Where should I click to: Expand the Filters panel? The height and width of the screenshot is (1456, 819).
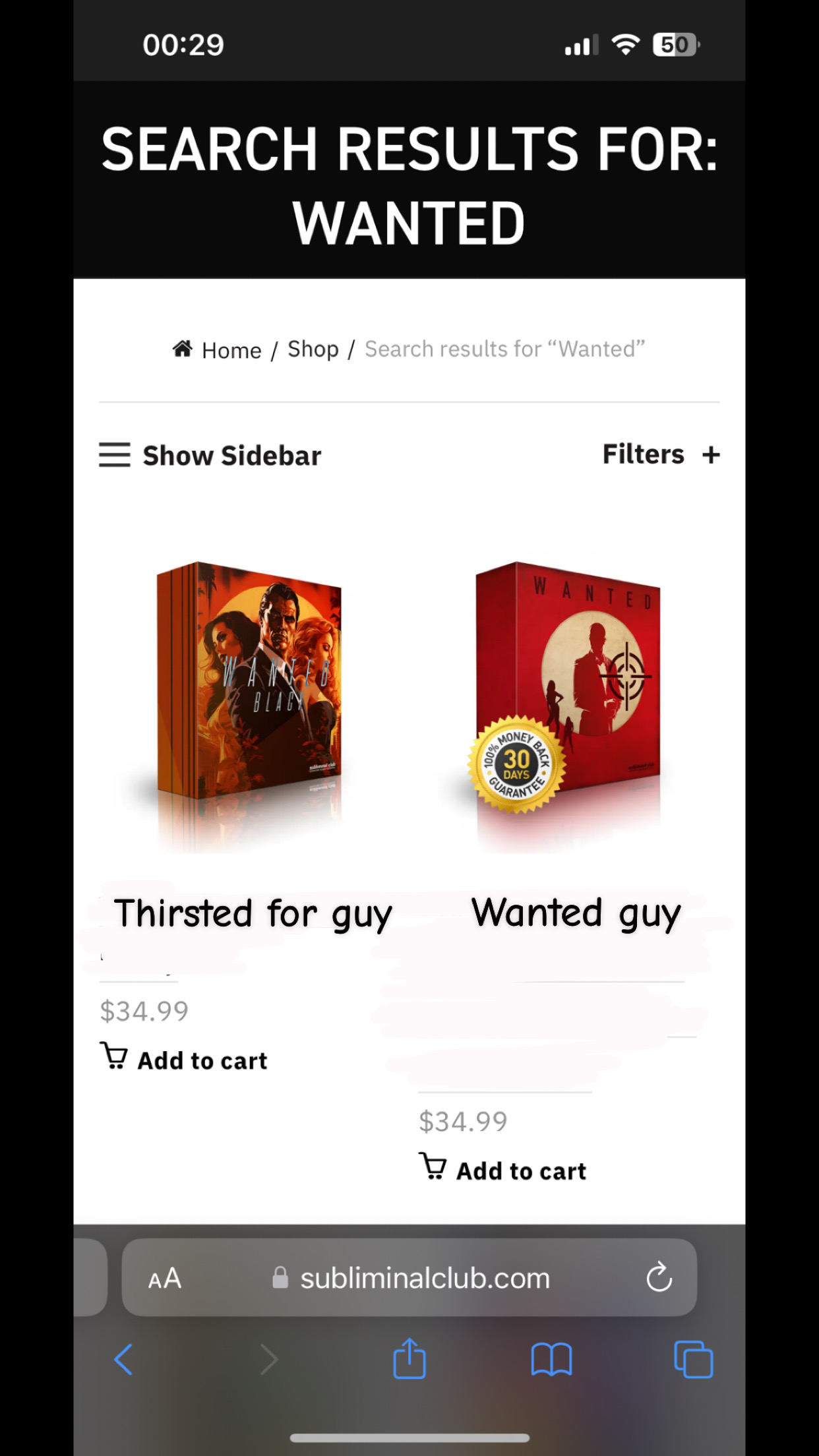[x=661, y=454]
